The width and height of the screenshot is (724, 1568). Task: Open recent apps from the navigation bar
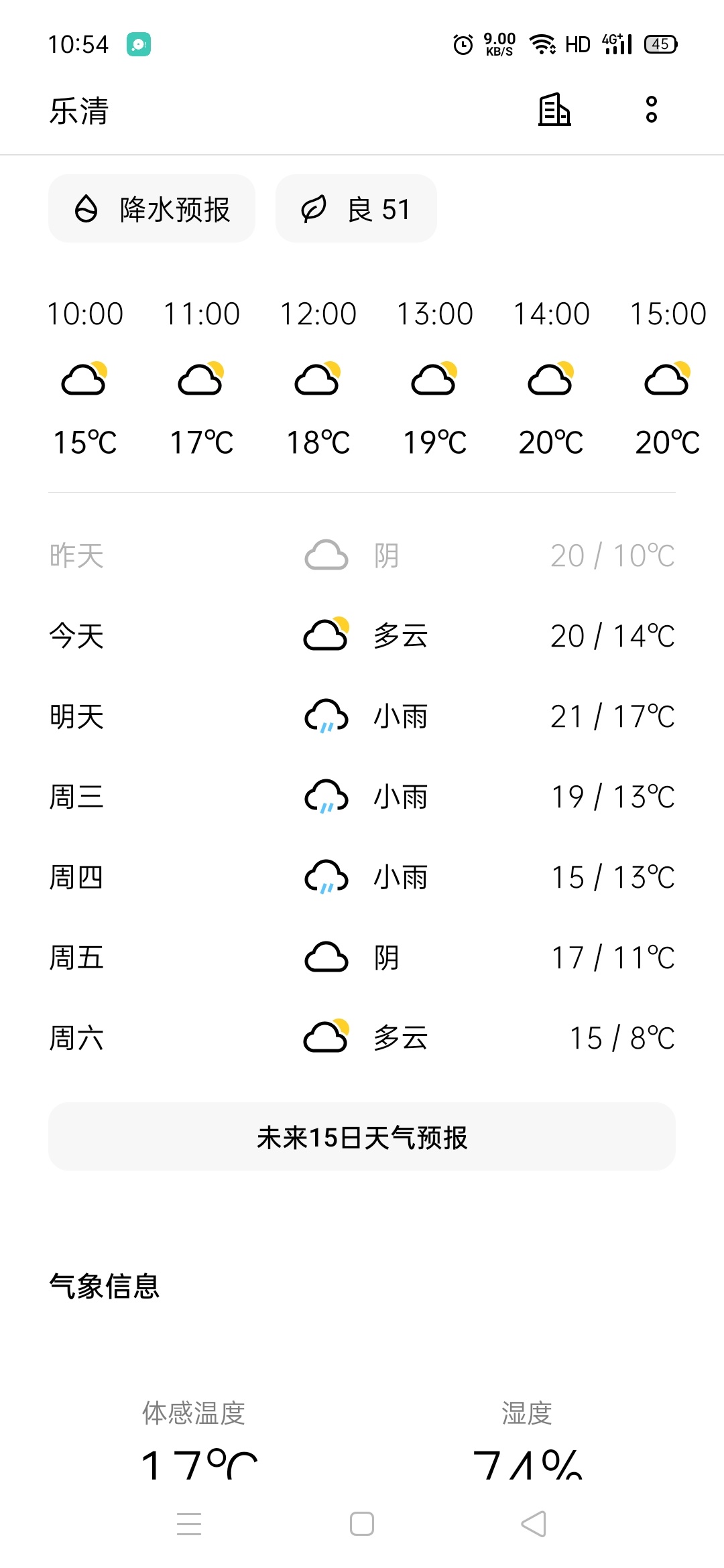[x=189, y=1524]
